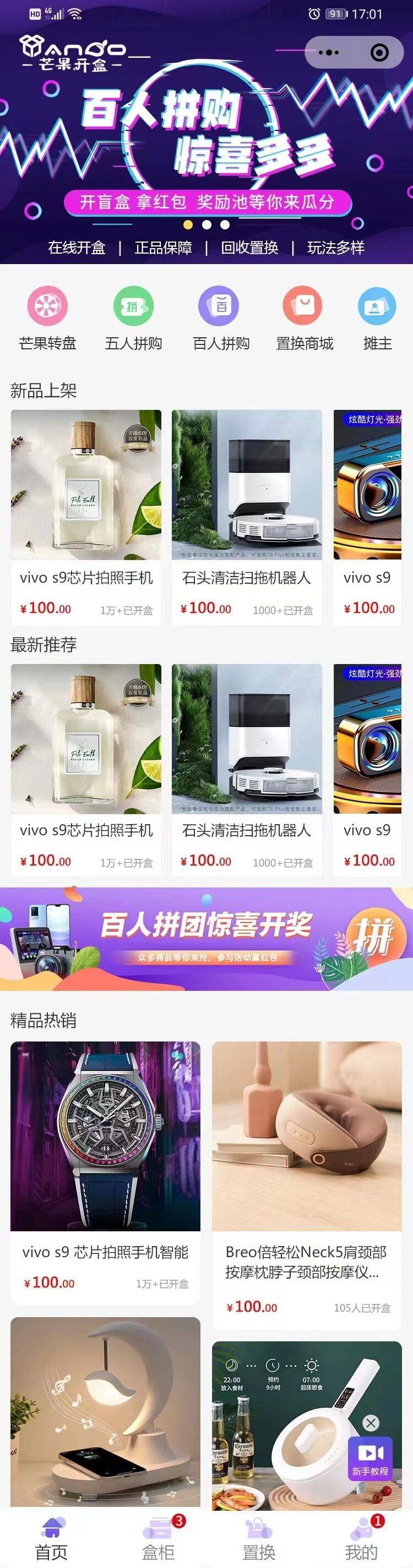Open 石头清洁扫拖机器人 card under 新品上架
This screenshot has height=1568, width=413.
coord(247,517)
